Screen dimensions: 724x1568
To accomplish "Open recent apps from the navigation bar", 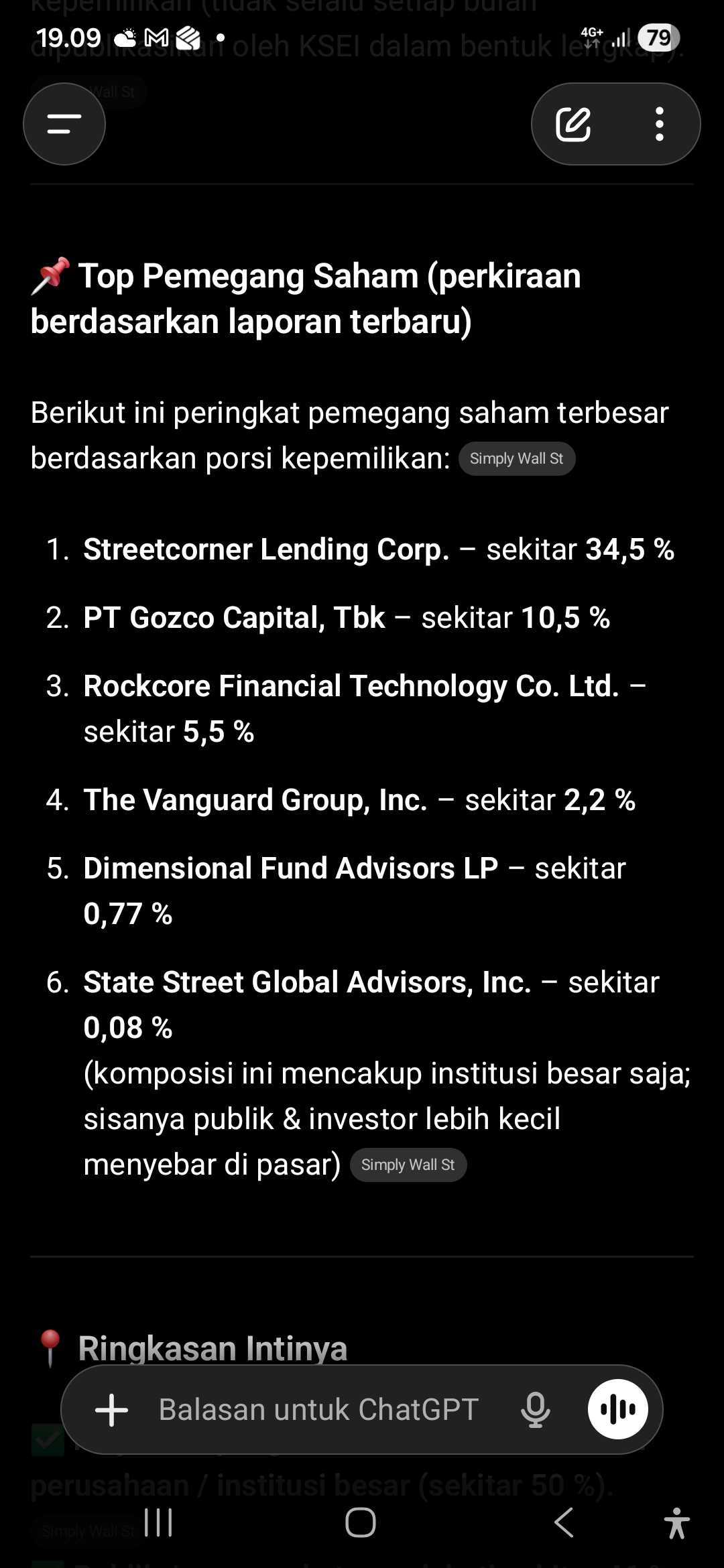I will (x=158, y=1522).
